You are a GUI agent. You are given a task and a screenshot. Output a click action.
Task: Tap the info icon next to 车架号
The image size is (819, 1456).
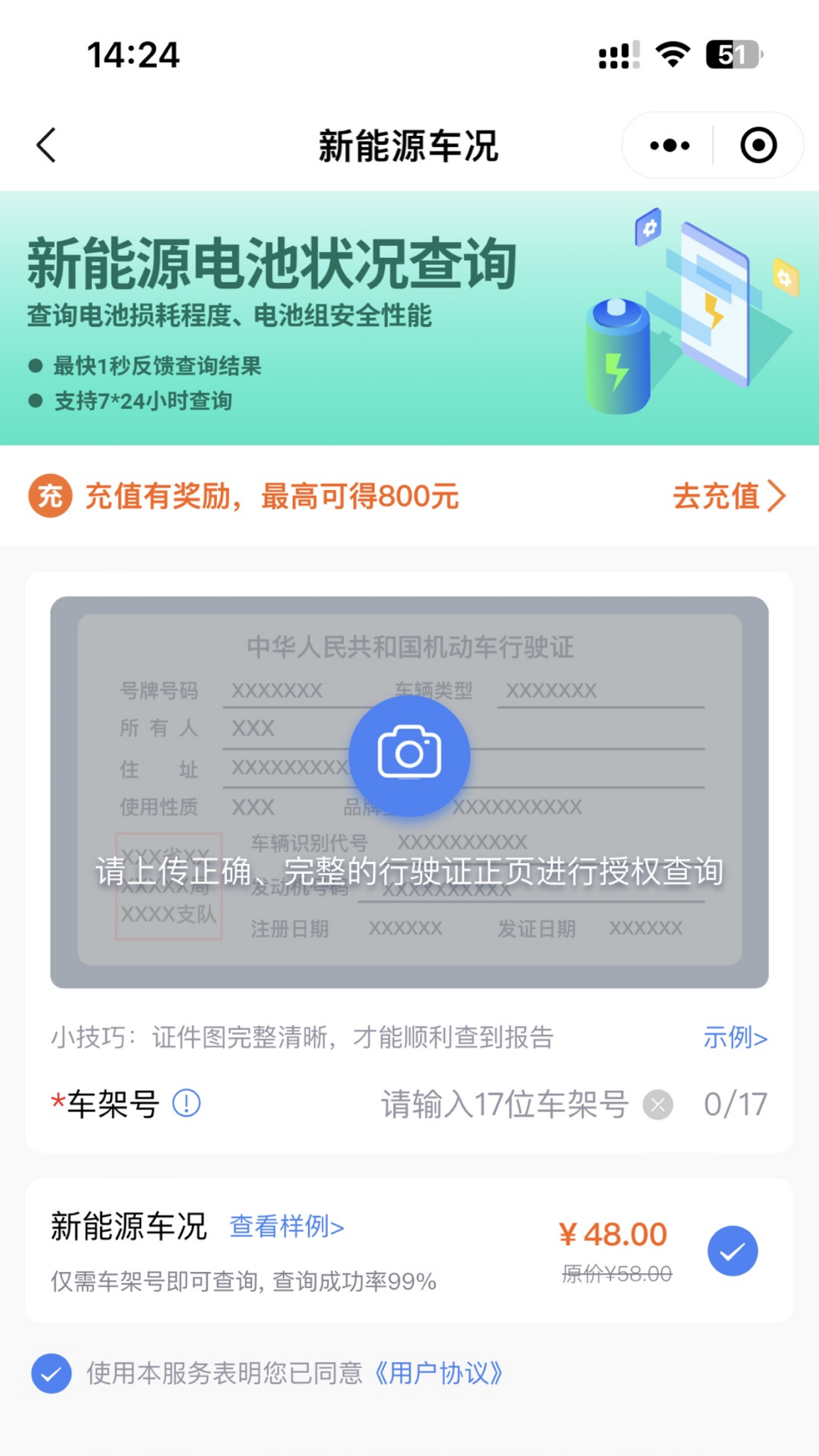pyautogui.click(x=186, y=1103)
